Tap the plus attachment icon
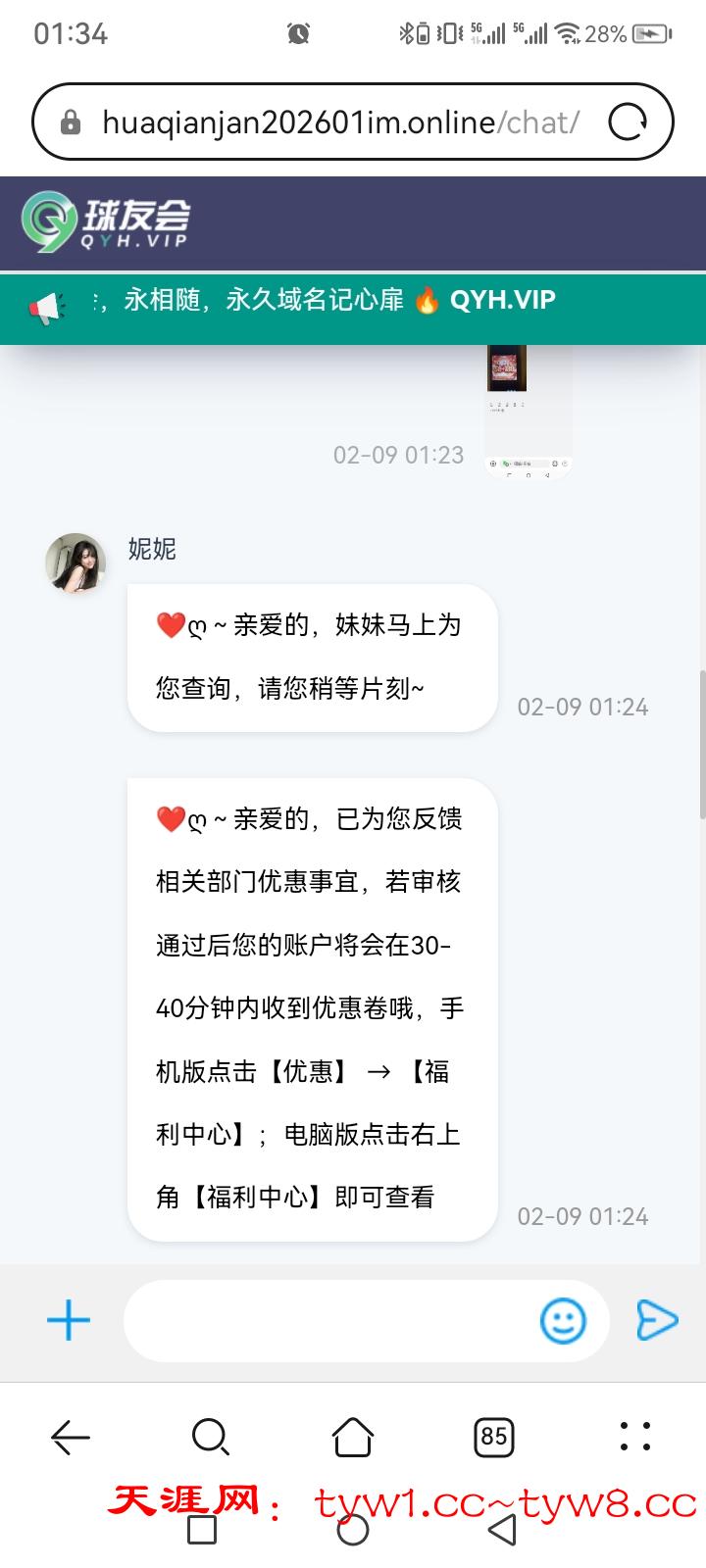706x1568 pixels. click(x=69, y=1320)
